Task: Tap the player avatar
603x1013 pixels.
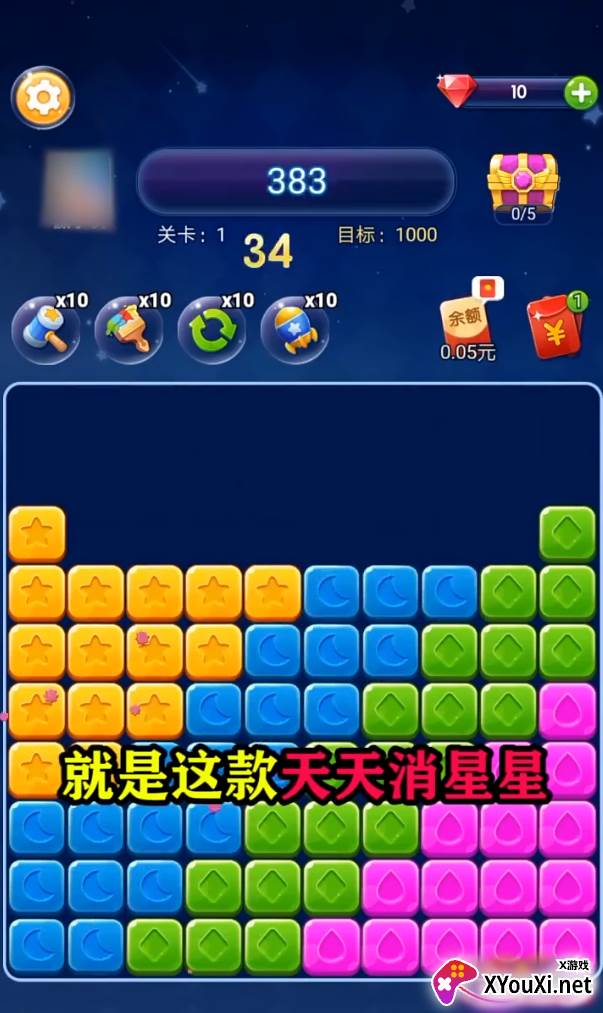Action: pyautogui.click(x=78, y=189)
